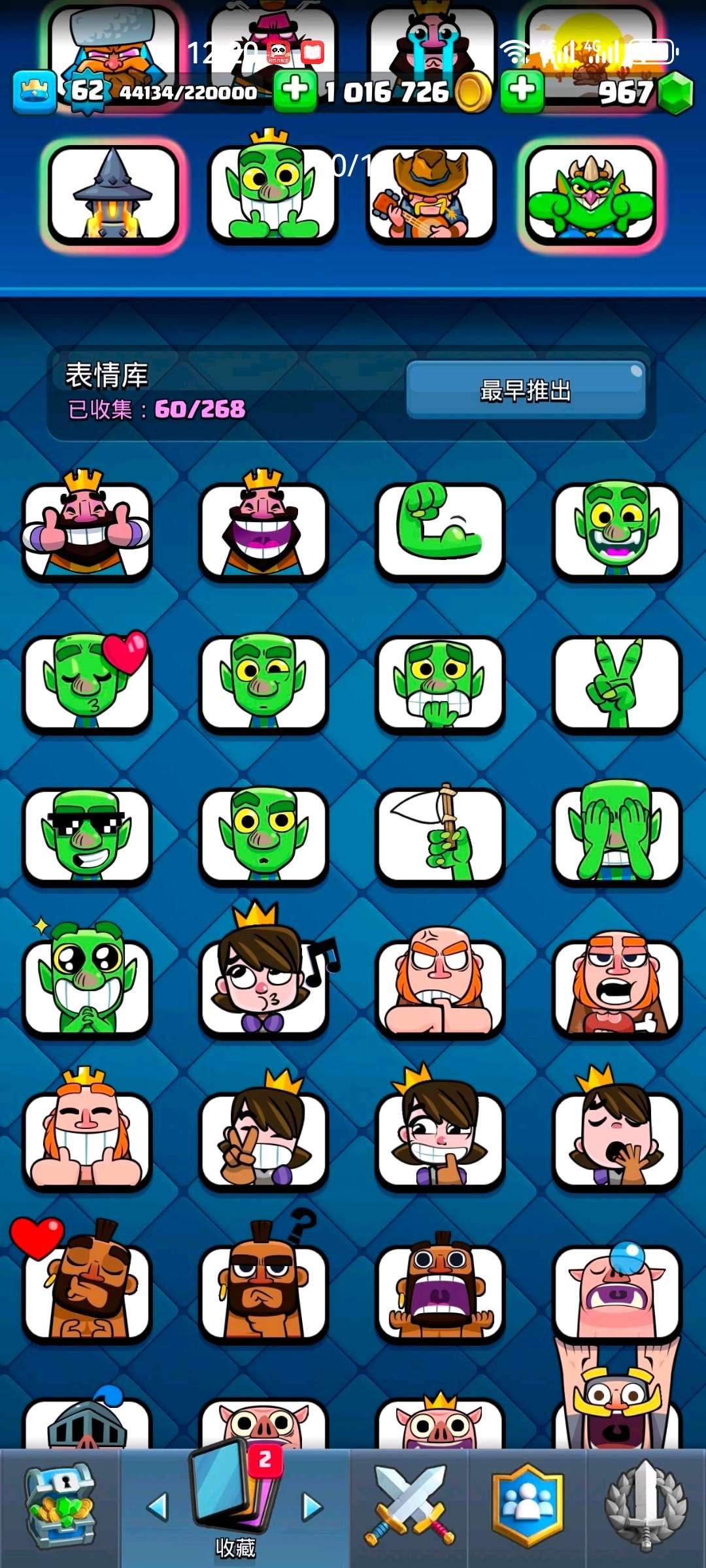This screenshot has height=1568, width=706.
Task: Choose the king thumbs-up emote
Action: [x=87, y=530]
